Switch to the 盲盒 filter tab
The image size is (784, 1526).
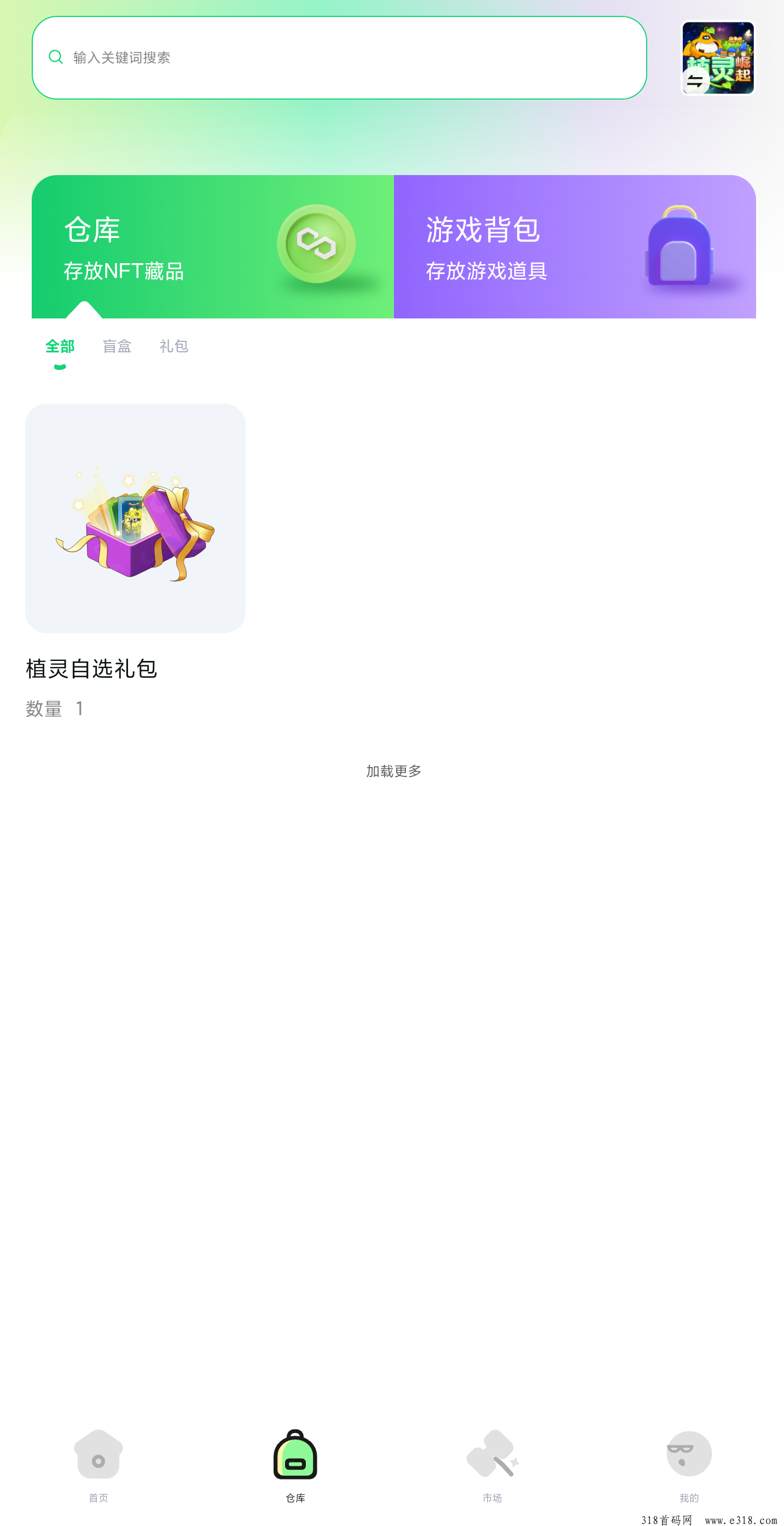point(117,346)
